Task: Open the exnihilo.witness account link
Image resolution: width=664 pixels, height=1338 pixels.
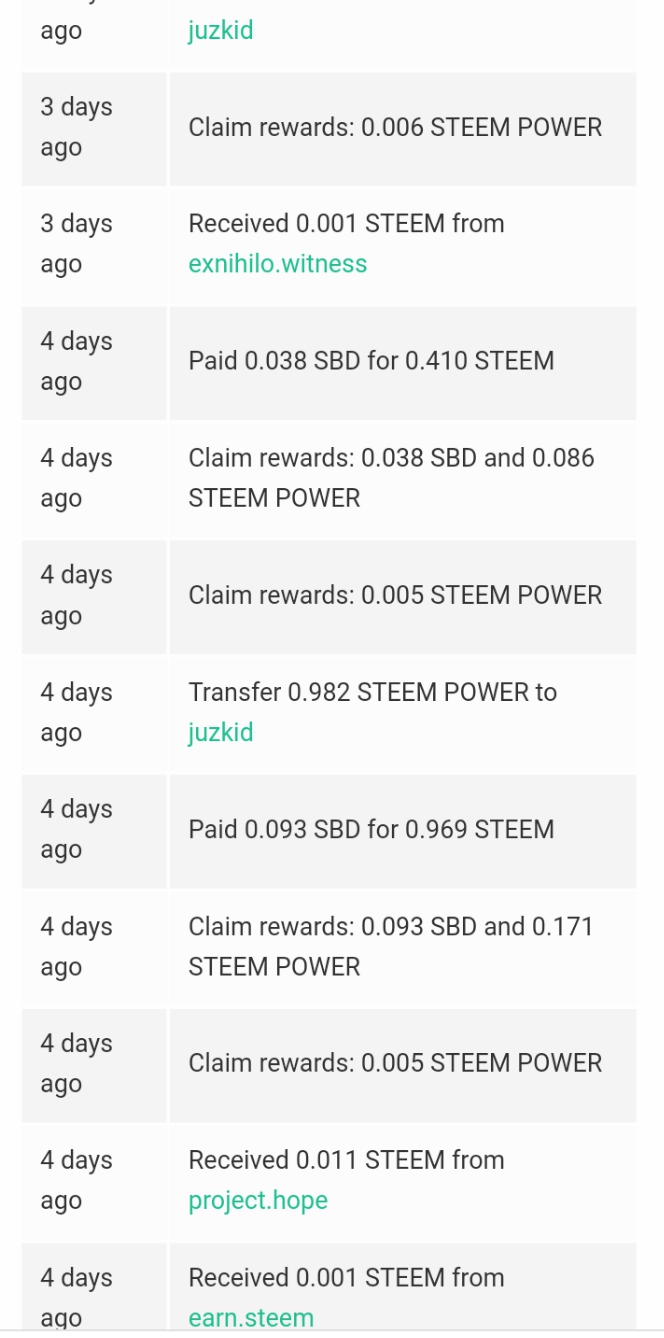Action: (x=277, y=264)
